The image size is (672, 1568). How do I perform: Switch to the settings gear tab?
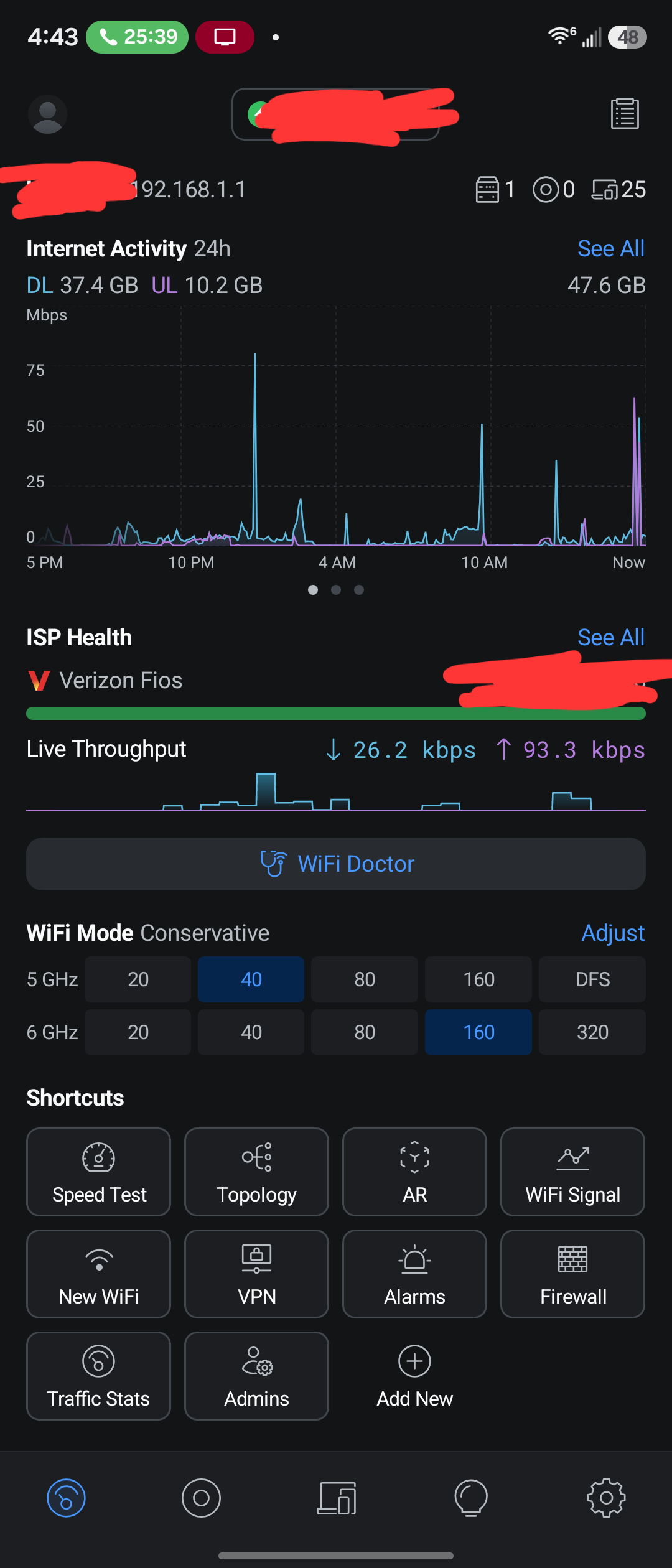(x=606, y=1498)
